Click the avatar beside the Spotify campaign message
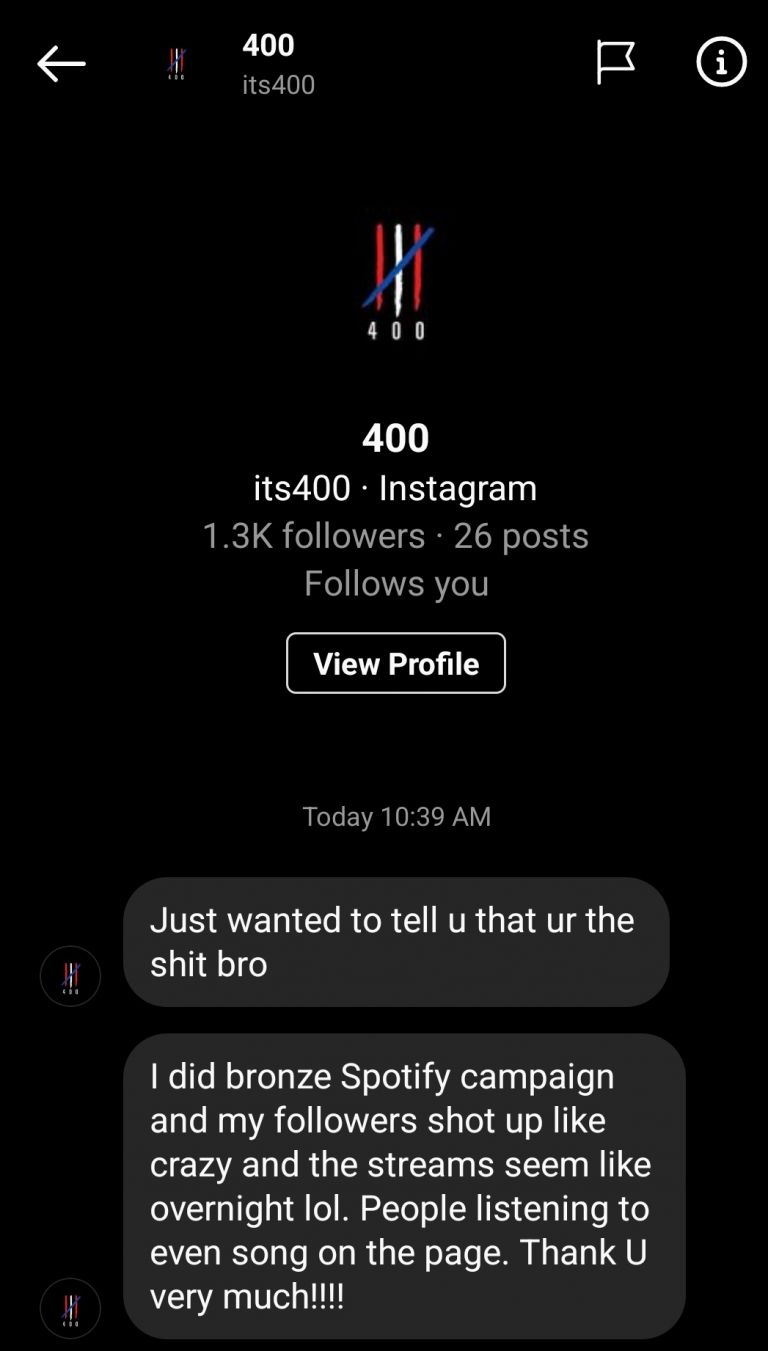The height and width of the screenshot is (1351, 768). click(x=69, y=1307)
